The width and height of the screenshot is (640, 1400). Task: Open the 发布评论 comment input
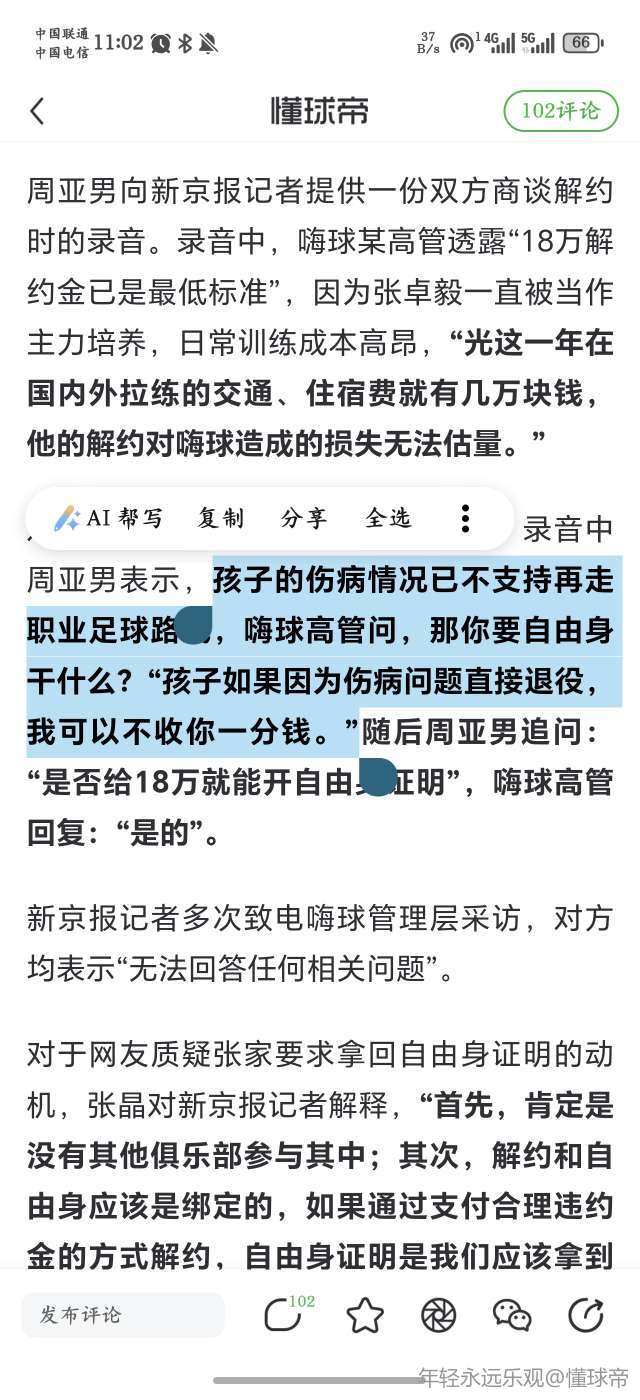point(122,1315)
